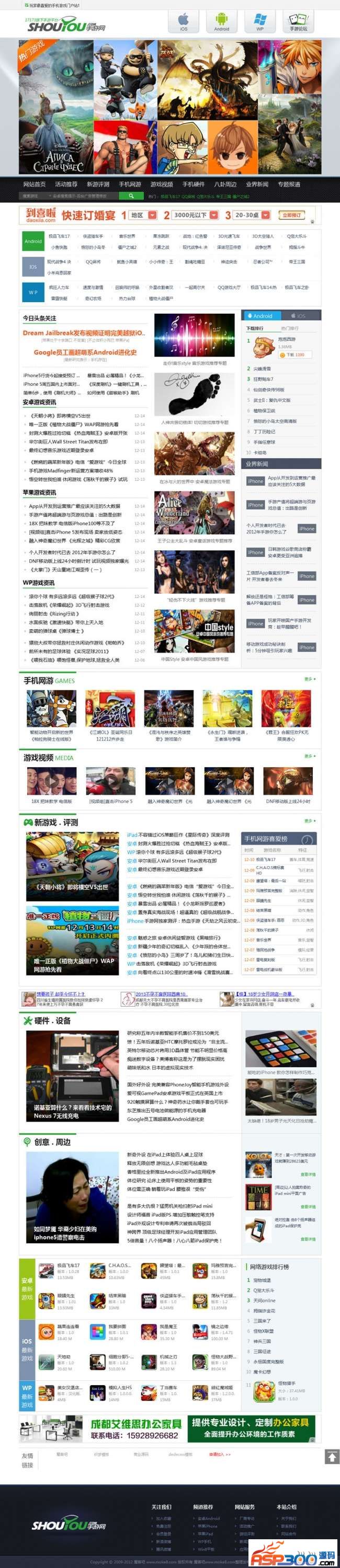340x1568 pixels.
Task: Select 手机网游 in the navigation bar
Action: pyautogui.click(x=130, y=185)
